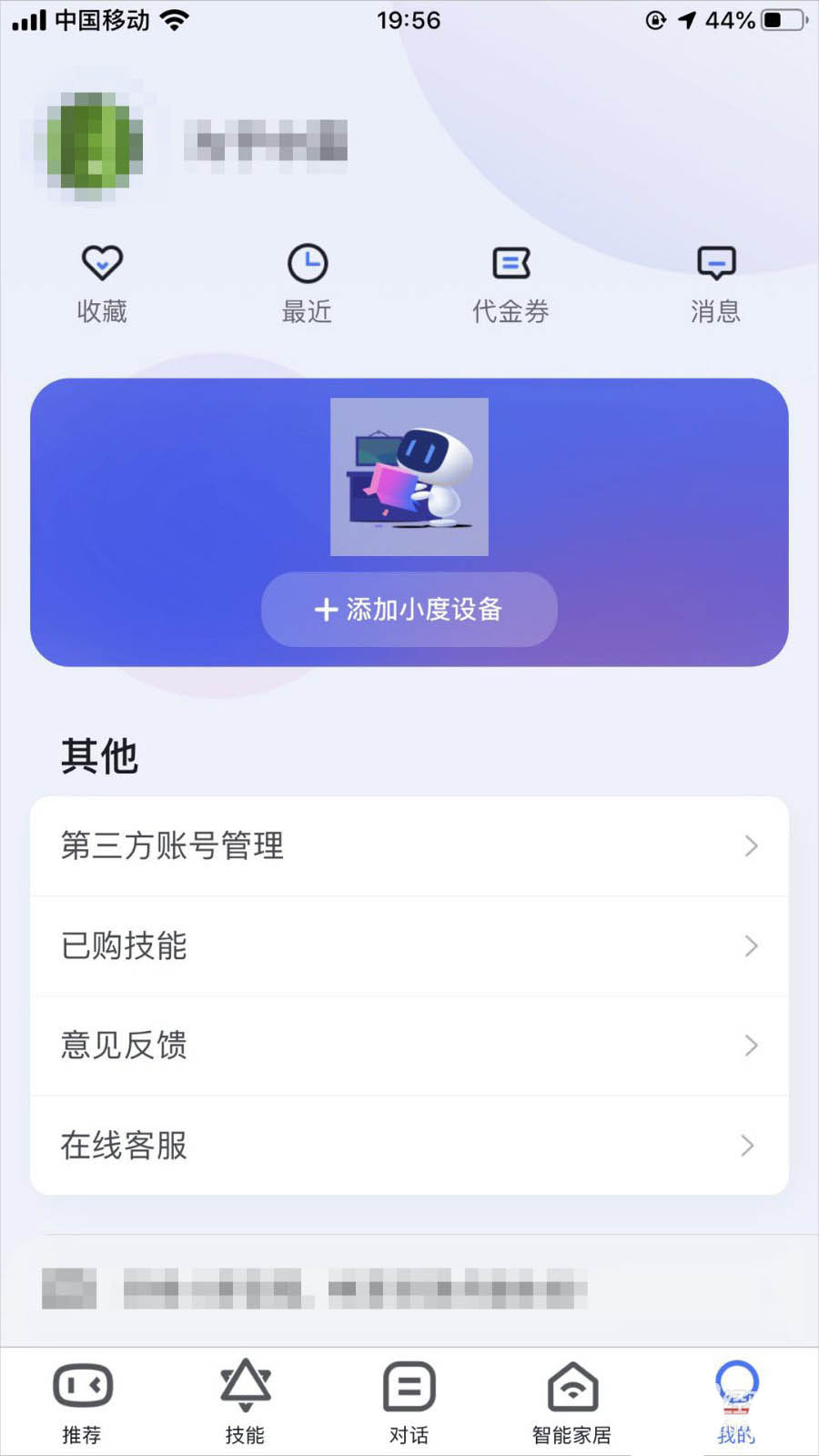
Task: Open the profile avatar
Action: coord(89,146)
